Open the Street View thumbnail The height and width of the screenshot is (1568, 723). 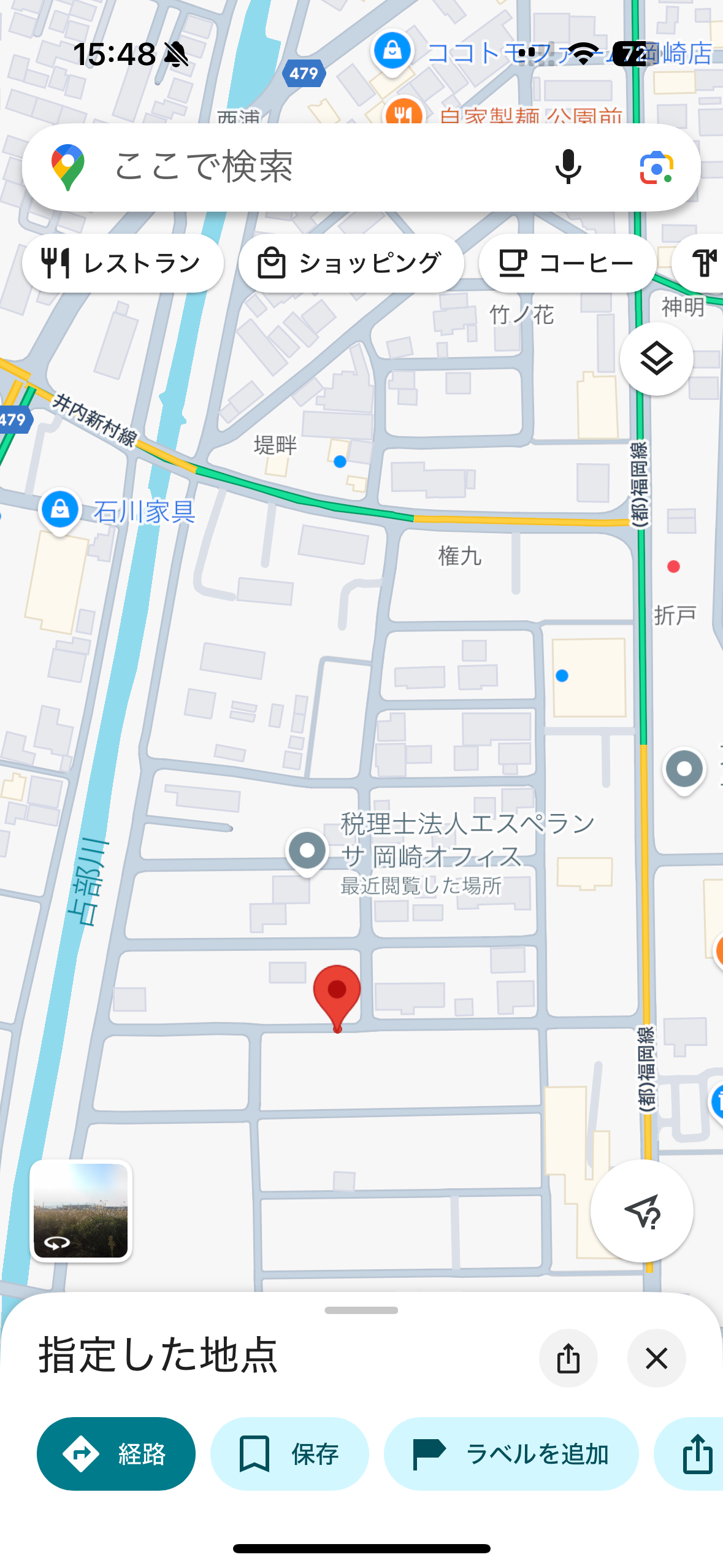coord(81,1210)
